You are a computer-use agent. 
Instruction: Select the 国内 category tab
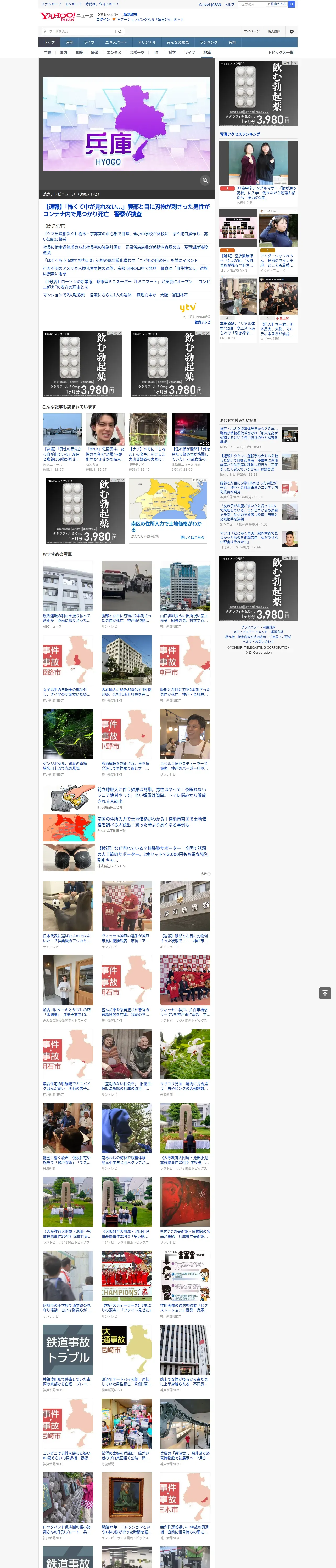[x=63, y=52]
